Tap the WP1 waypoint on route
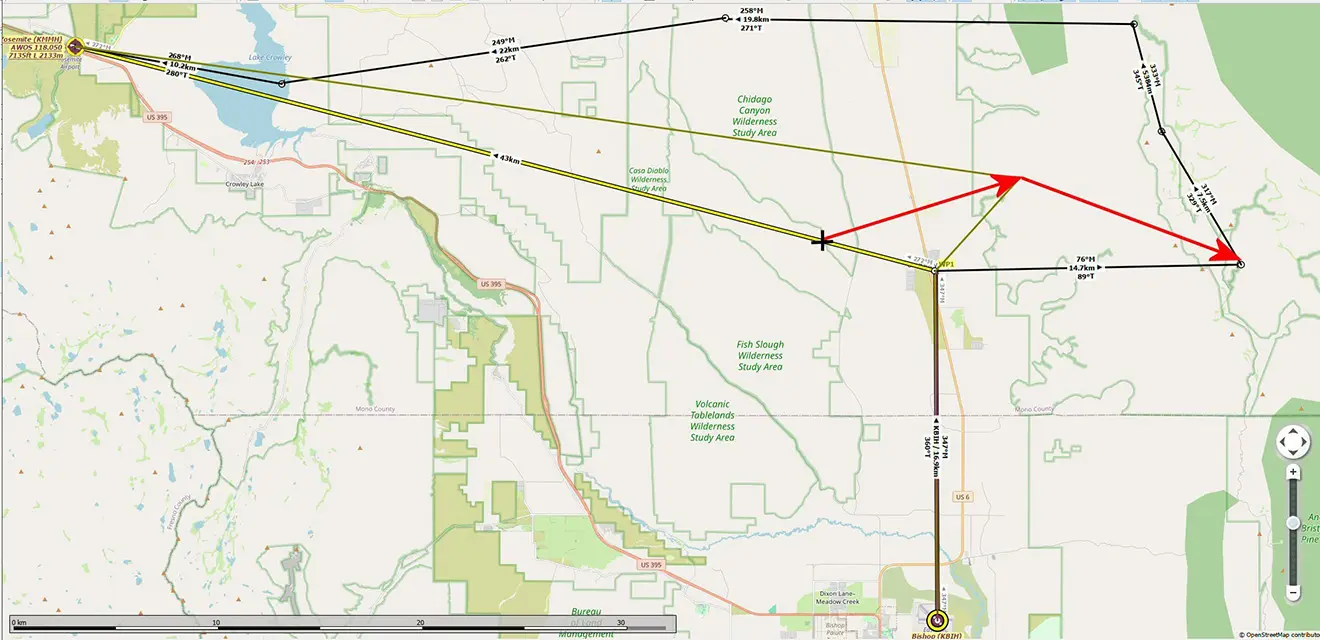The width and height of the screenshot is (1320, 640). click(934, 270)
